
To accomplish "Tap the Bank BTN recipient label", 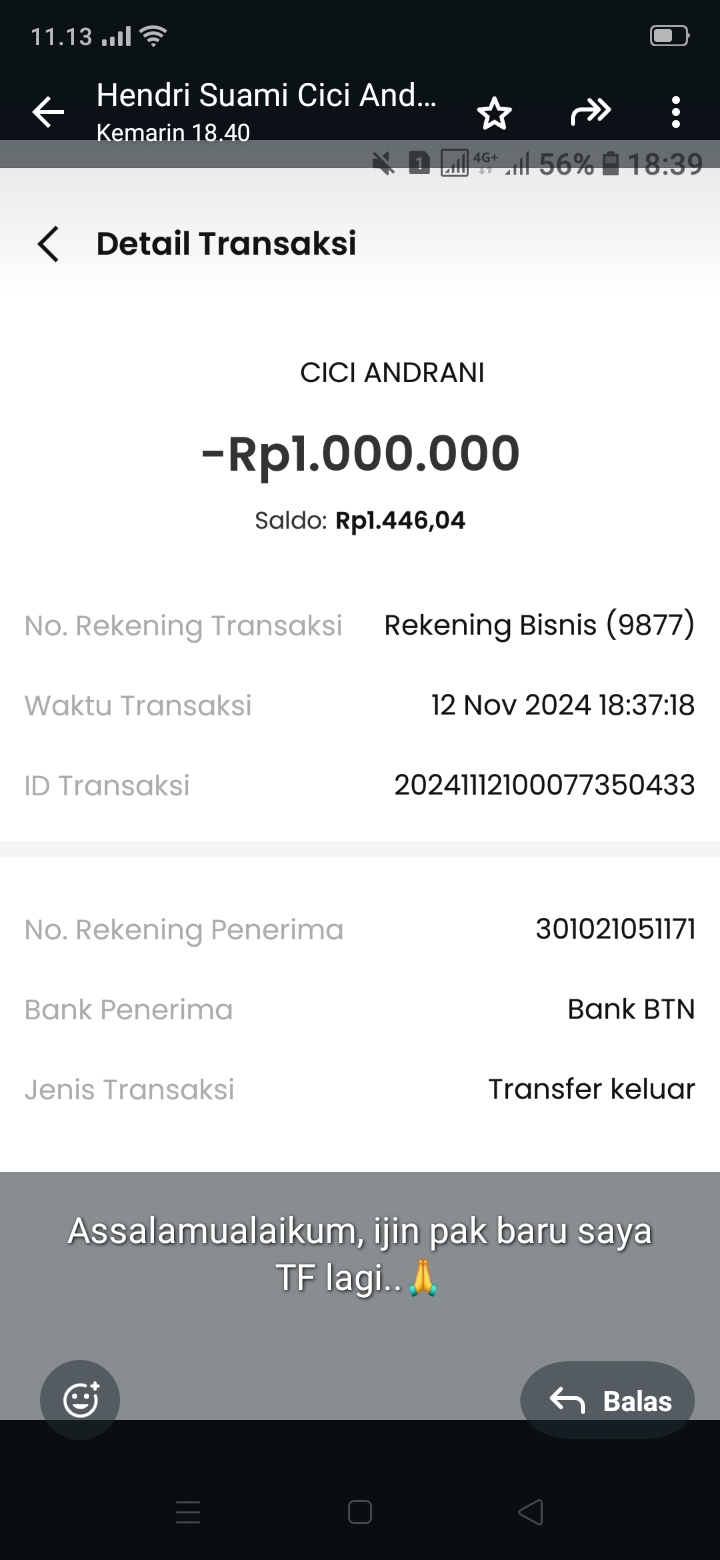I will pyautogui.click(x=631, y=1009).
